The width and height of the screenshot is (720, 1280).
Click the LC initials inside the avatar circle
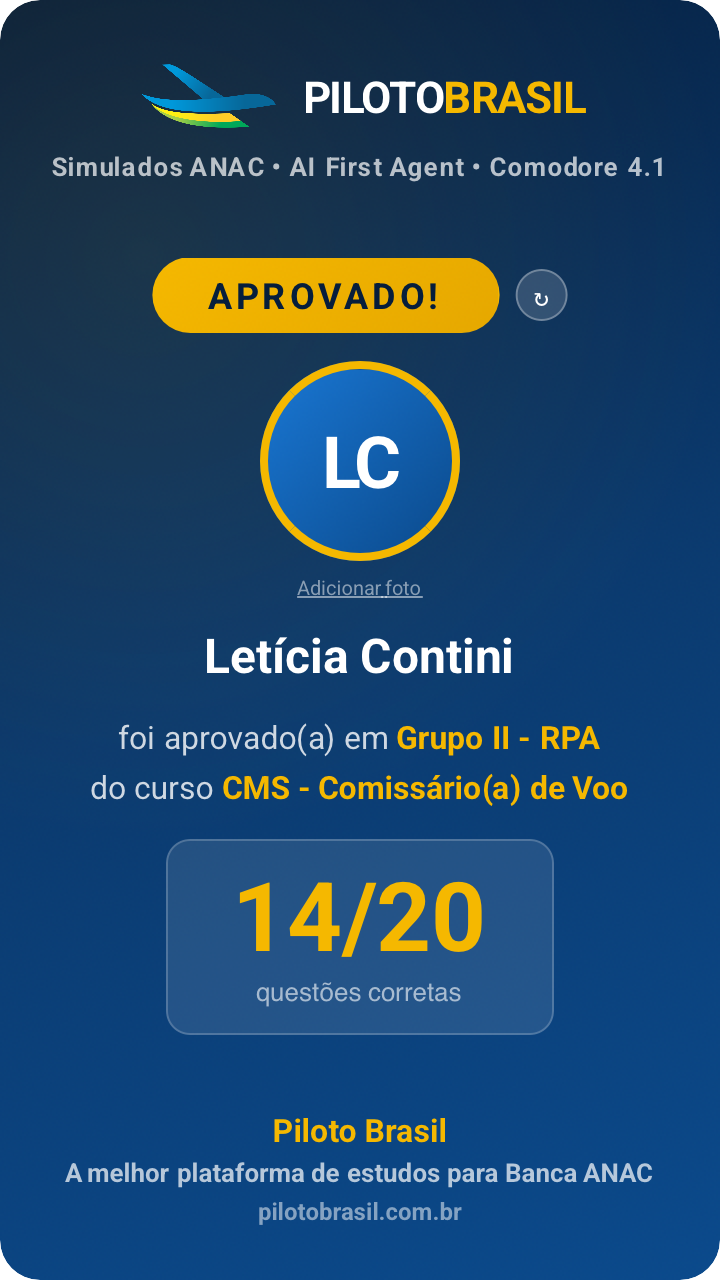click(x=360, y=462)
